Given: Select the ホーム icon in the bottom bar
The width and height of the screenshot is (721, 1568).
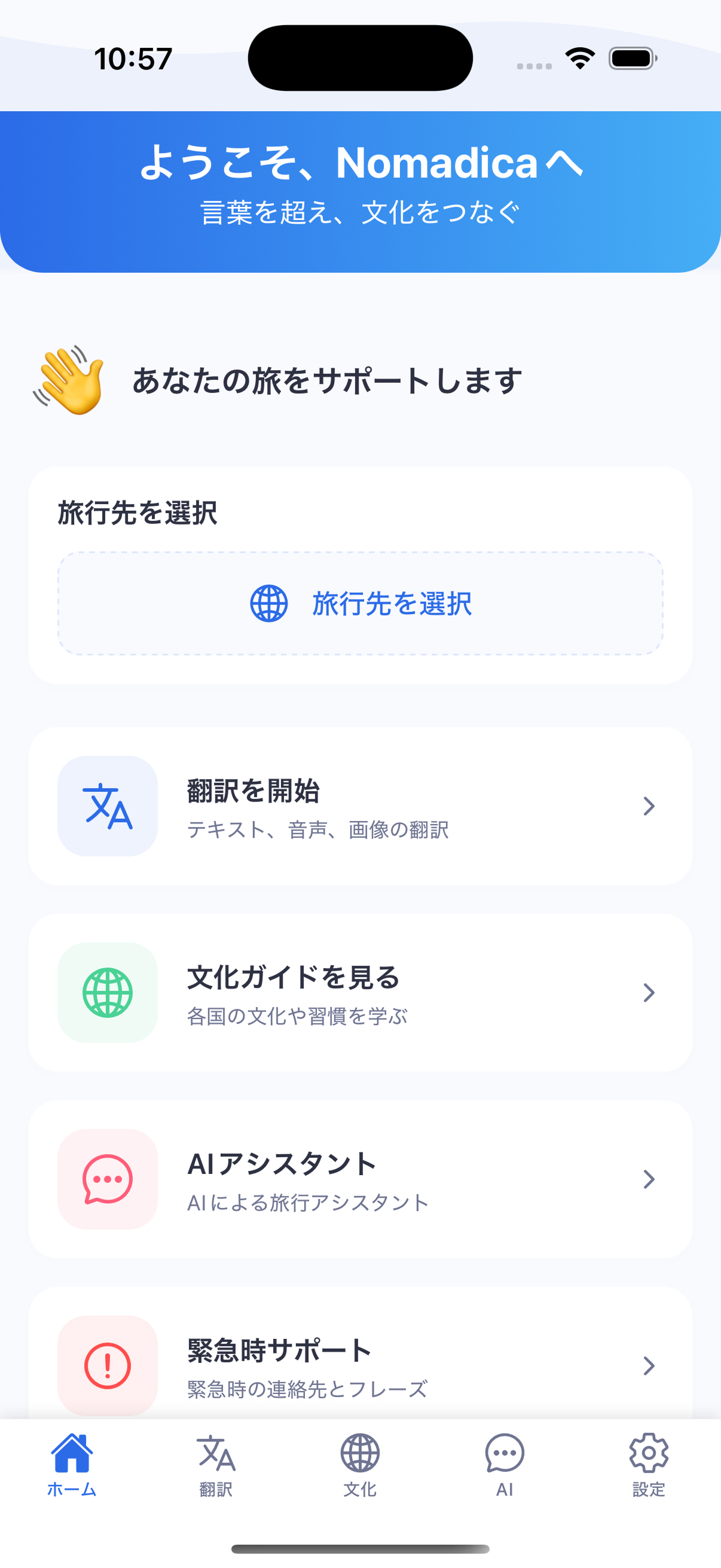Looking at the screenshot, I should coord(72,1454).
